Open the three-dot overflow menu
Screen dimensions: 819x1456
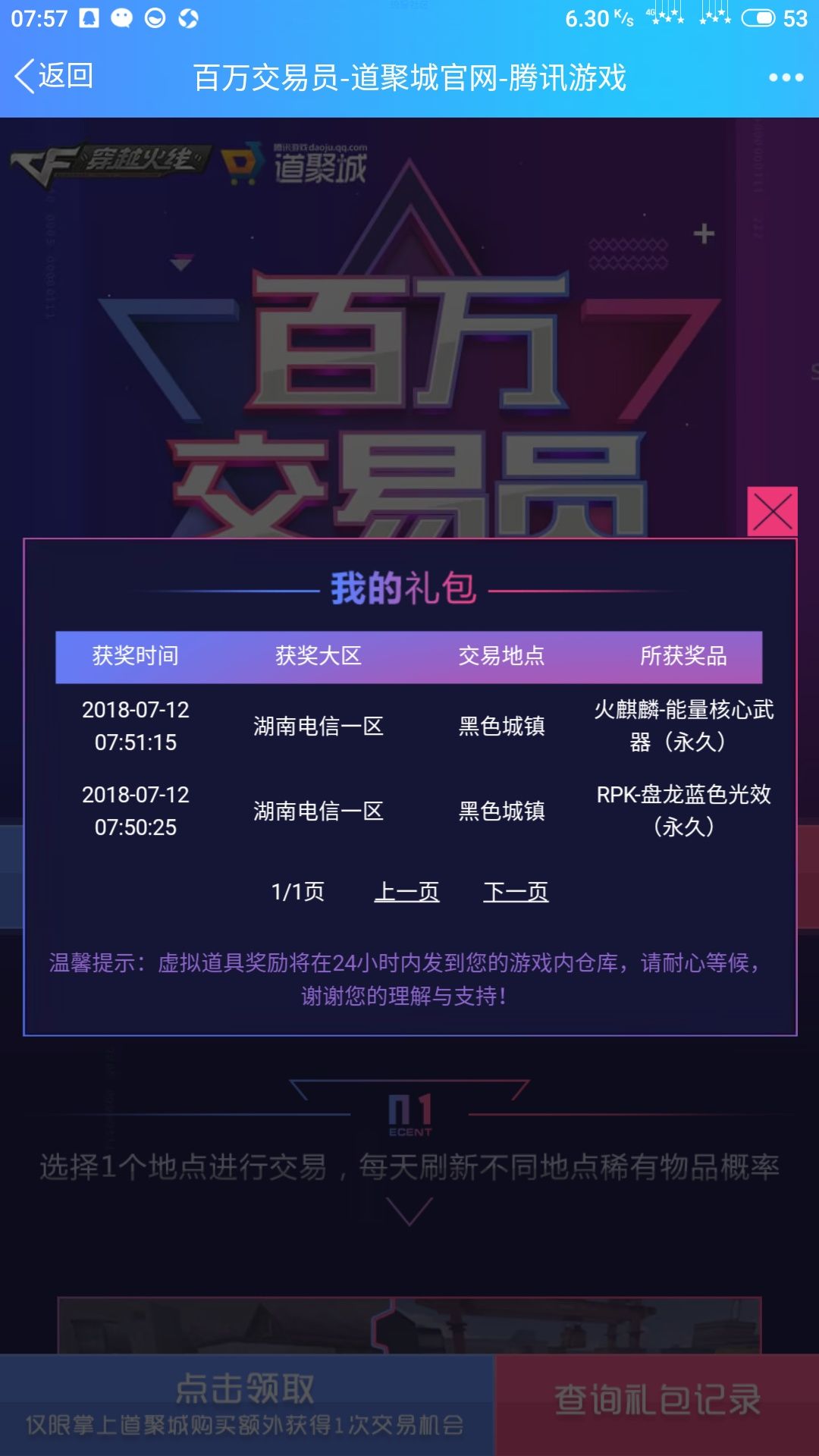coord(786,77)
